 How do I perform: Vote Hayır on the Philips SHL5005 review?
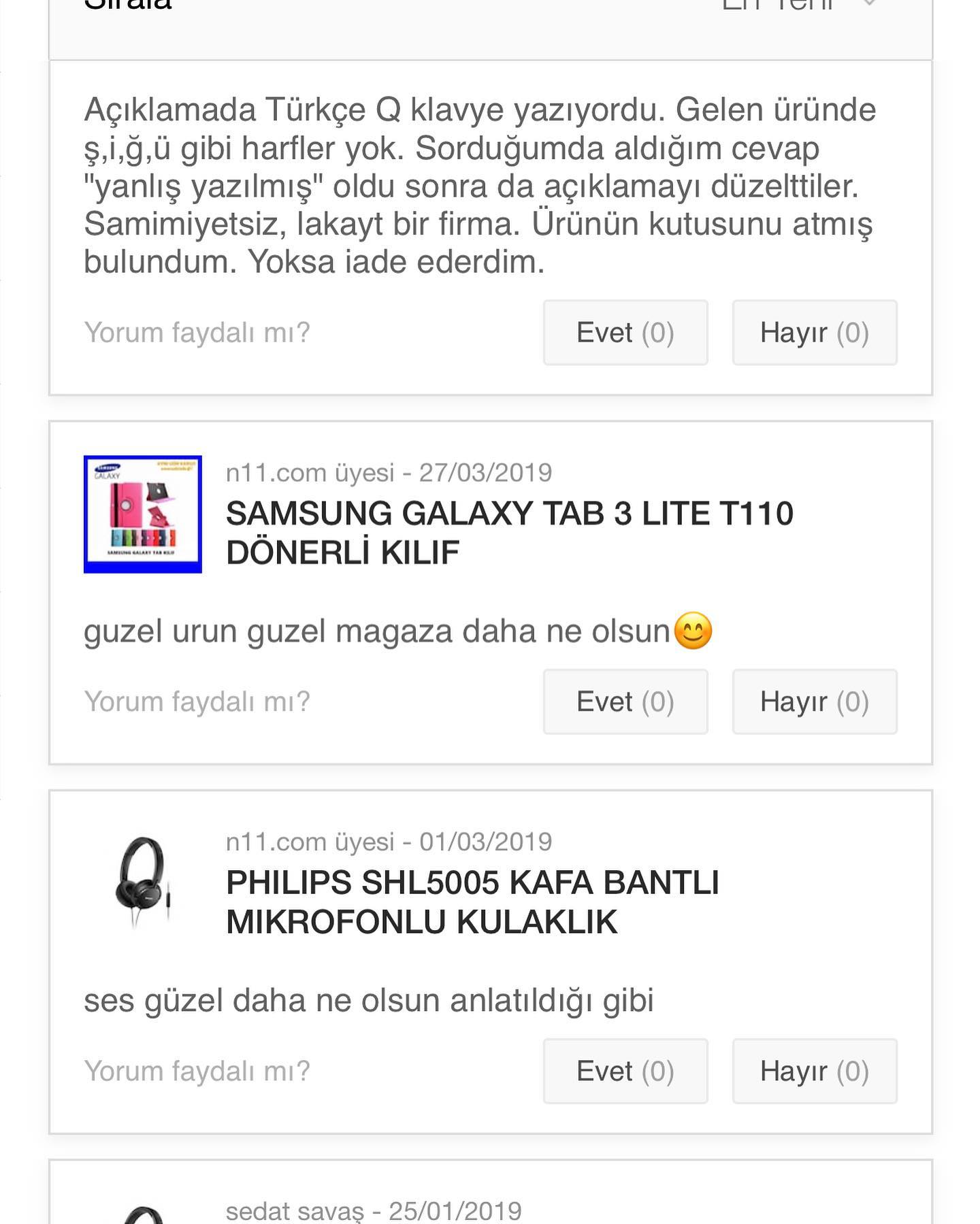tap(815, 1071)
